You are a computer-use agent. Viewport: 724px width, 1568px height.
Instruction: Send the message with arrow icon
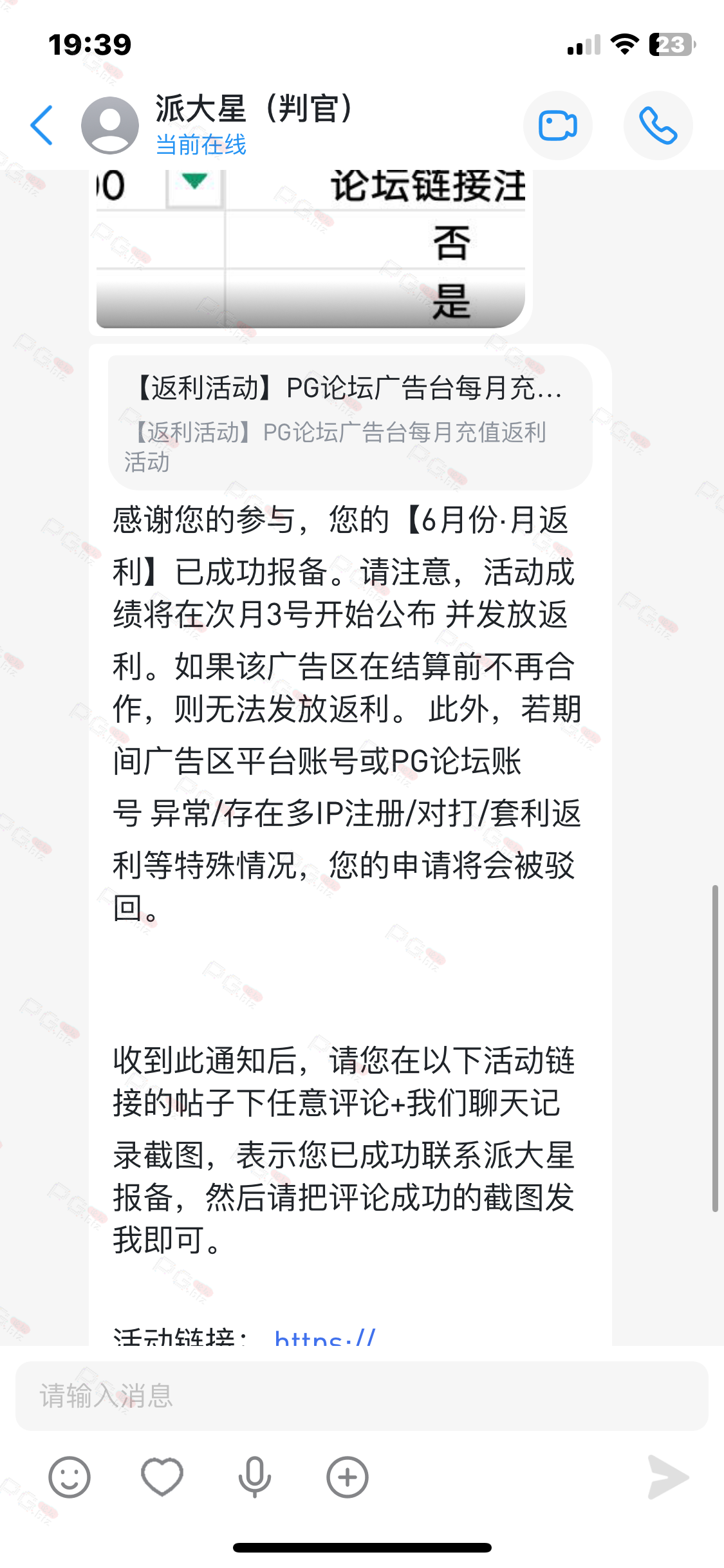(668, 1477)
